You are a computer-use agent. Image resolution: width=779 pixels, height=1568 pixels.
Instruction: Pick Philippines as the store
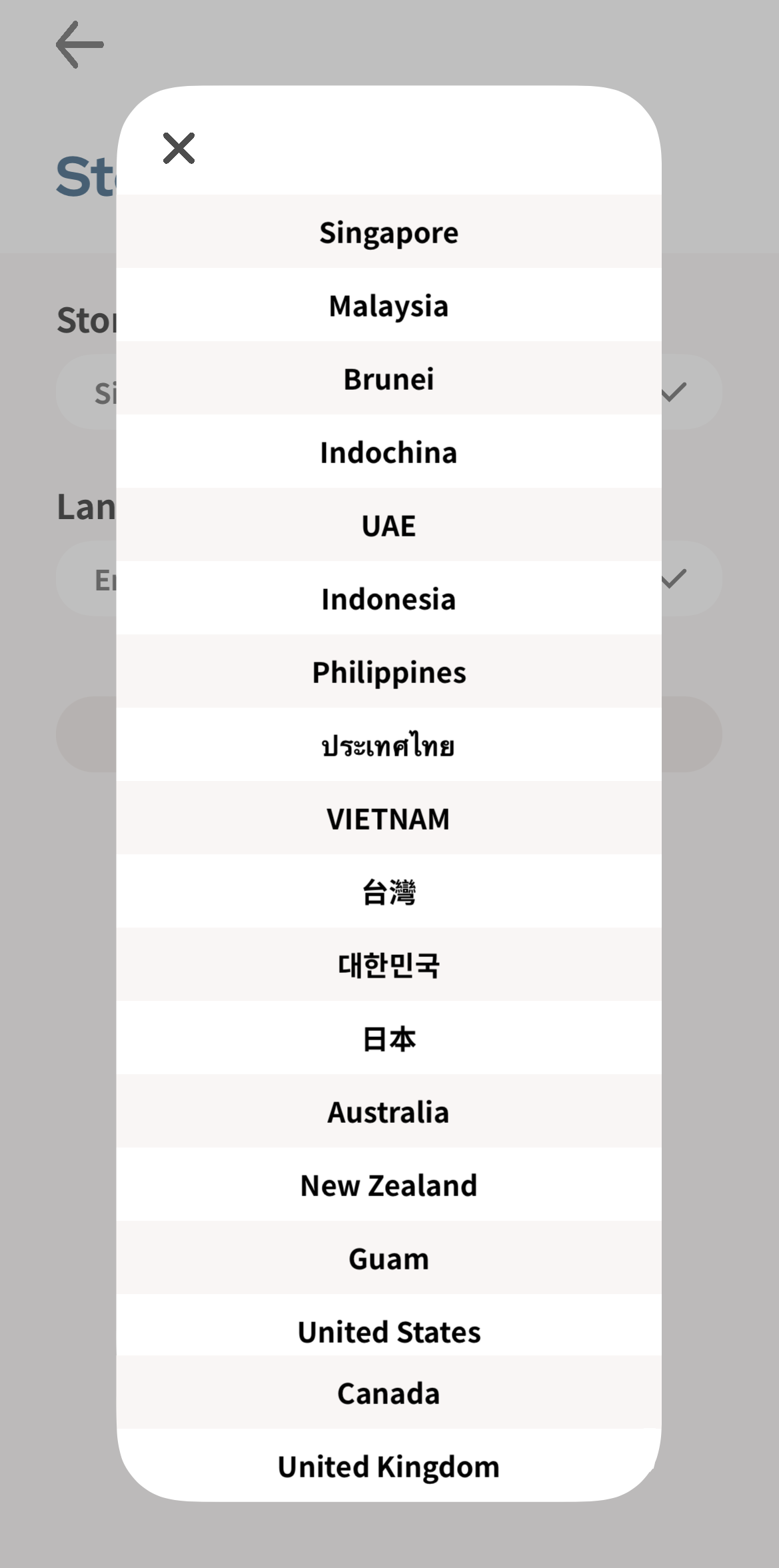(389, 672)
